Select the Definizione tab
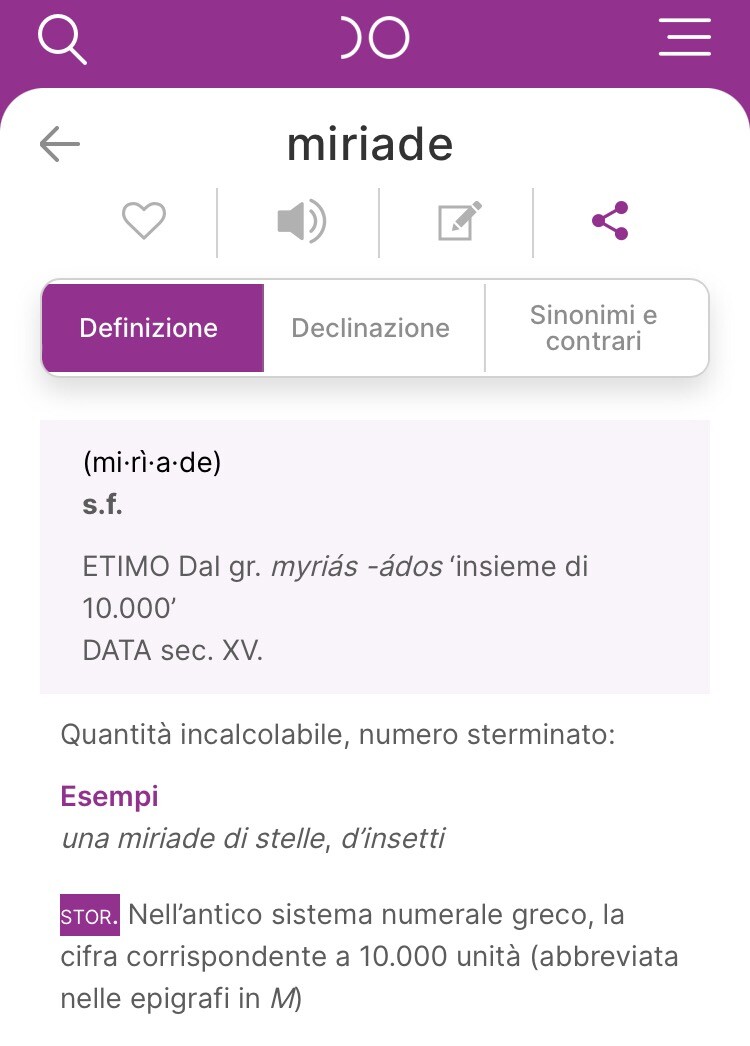This screenshot has width=750, height=1046. tap(149, 328)
